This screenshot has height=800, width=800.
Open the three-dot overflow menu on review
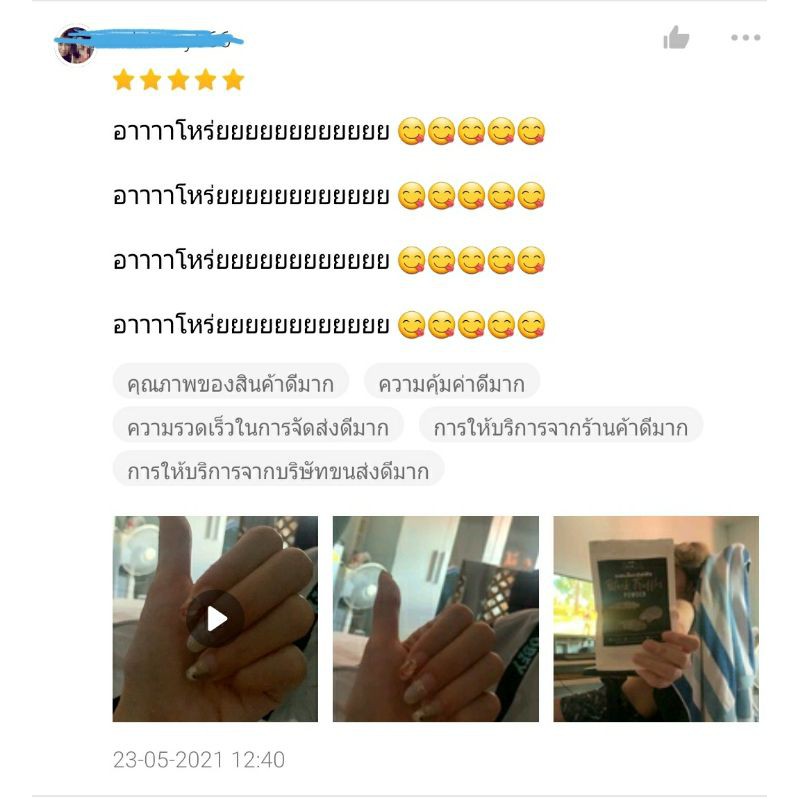(x=745, y=38)
